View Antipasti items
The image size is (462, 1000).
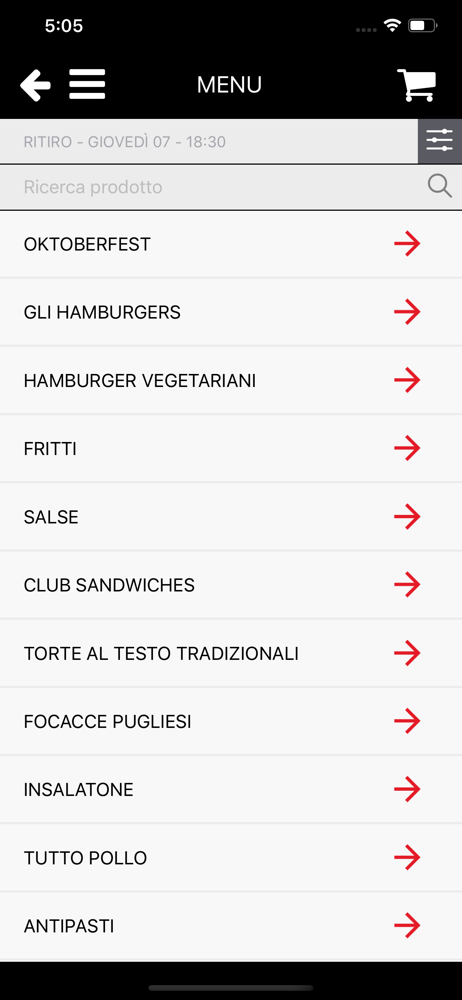pyautogui.click(x=231, y=927)
